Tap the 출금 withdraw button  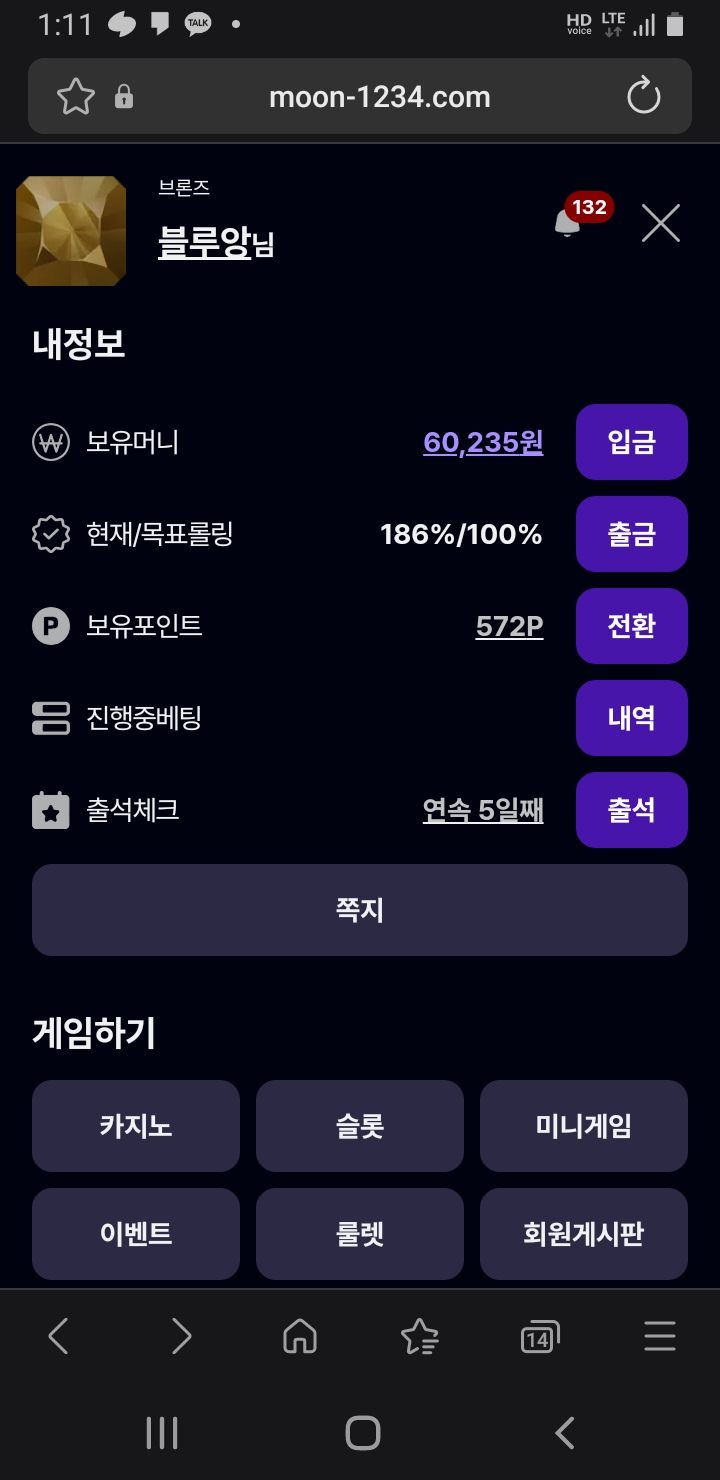coord(631,534)
